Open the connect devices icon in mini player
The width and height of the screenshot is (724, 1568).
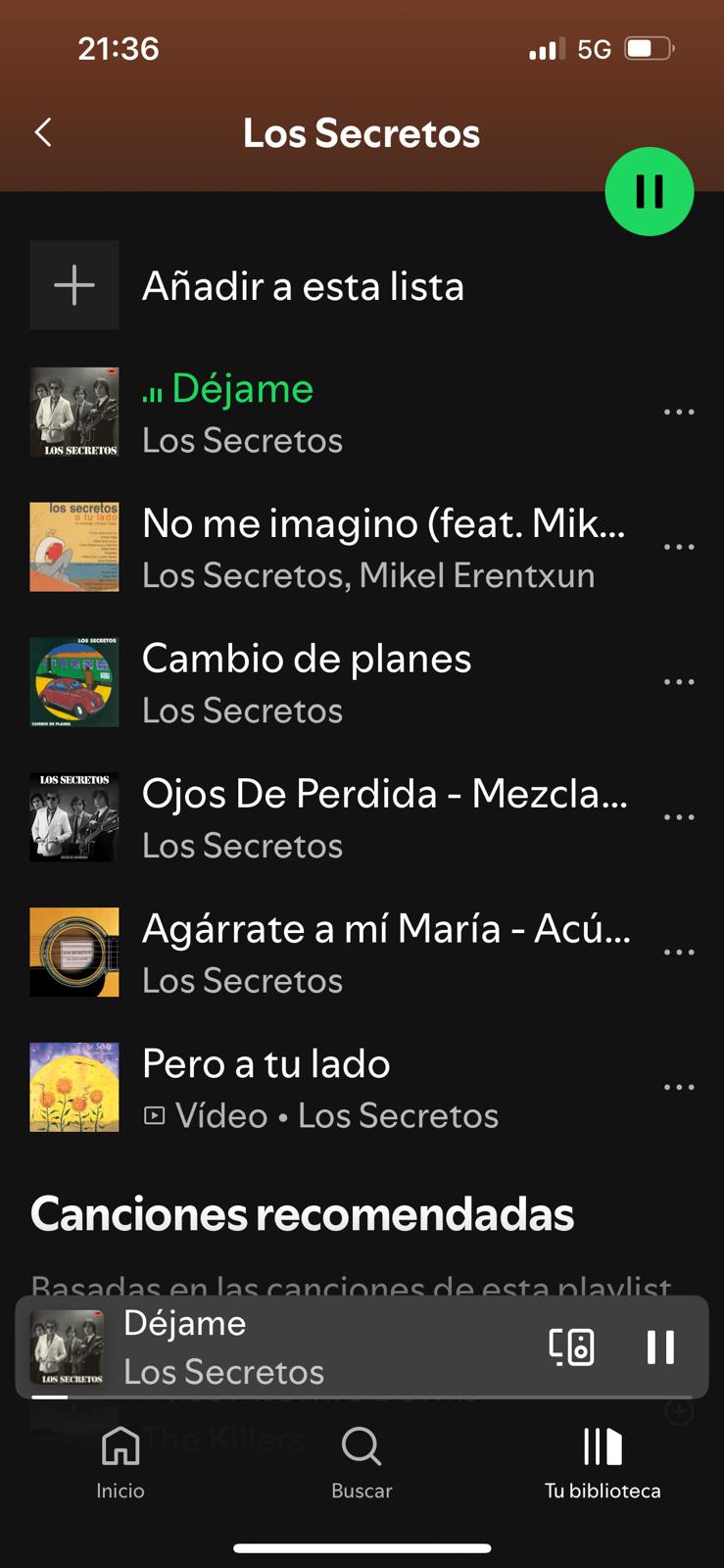click(x=571, y=1347)
